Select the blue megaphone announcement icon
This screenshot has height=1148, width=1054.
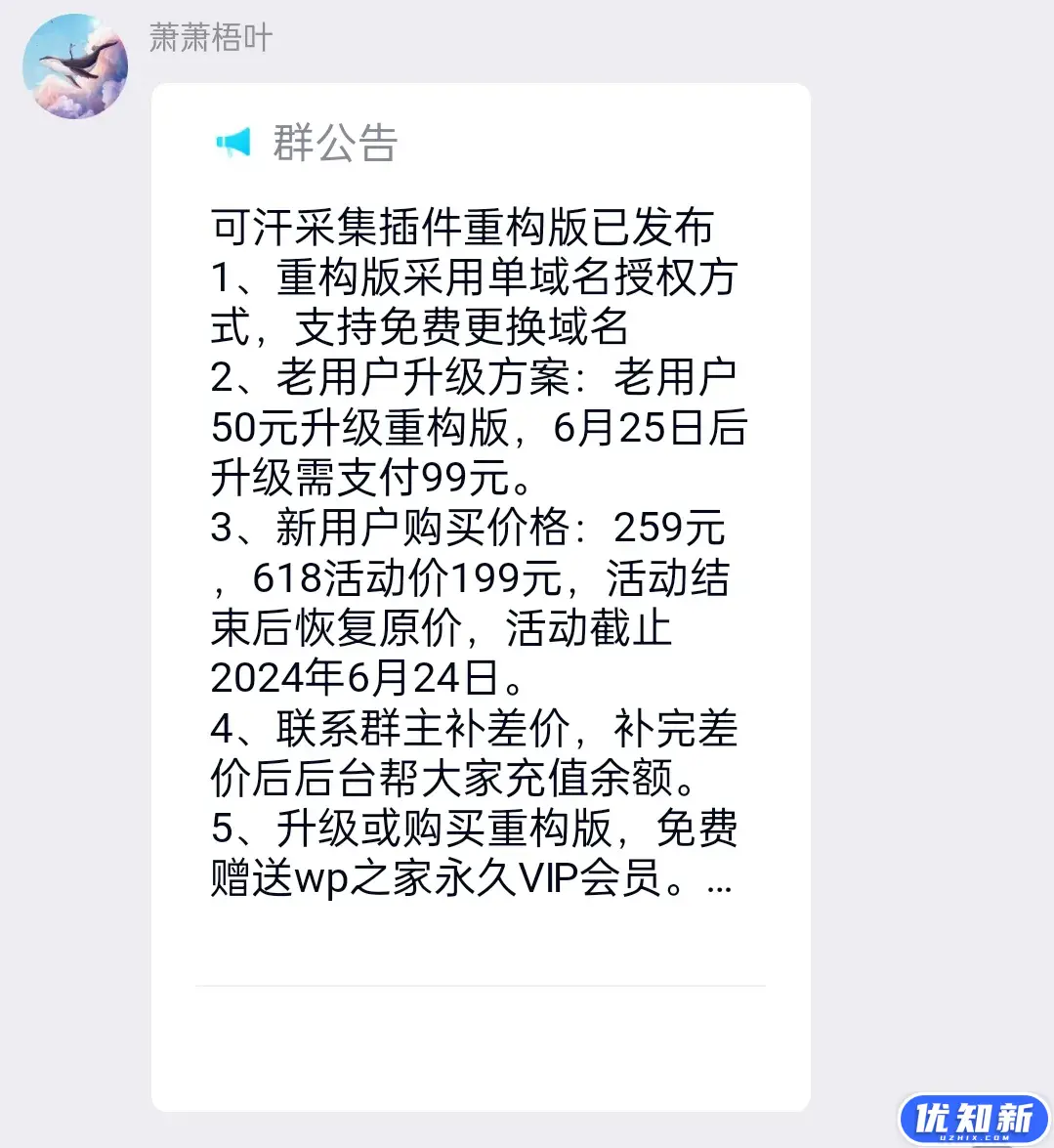(234, 143)
